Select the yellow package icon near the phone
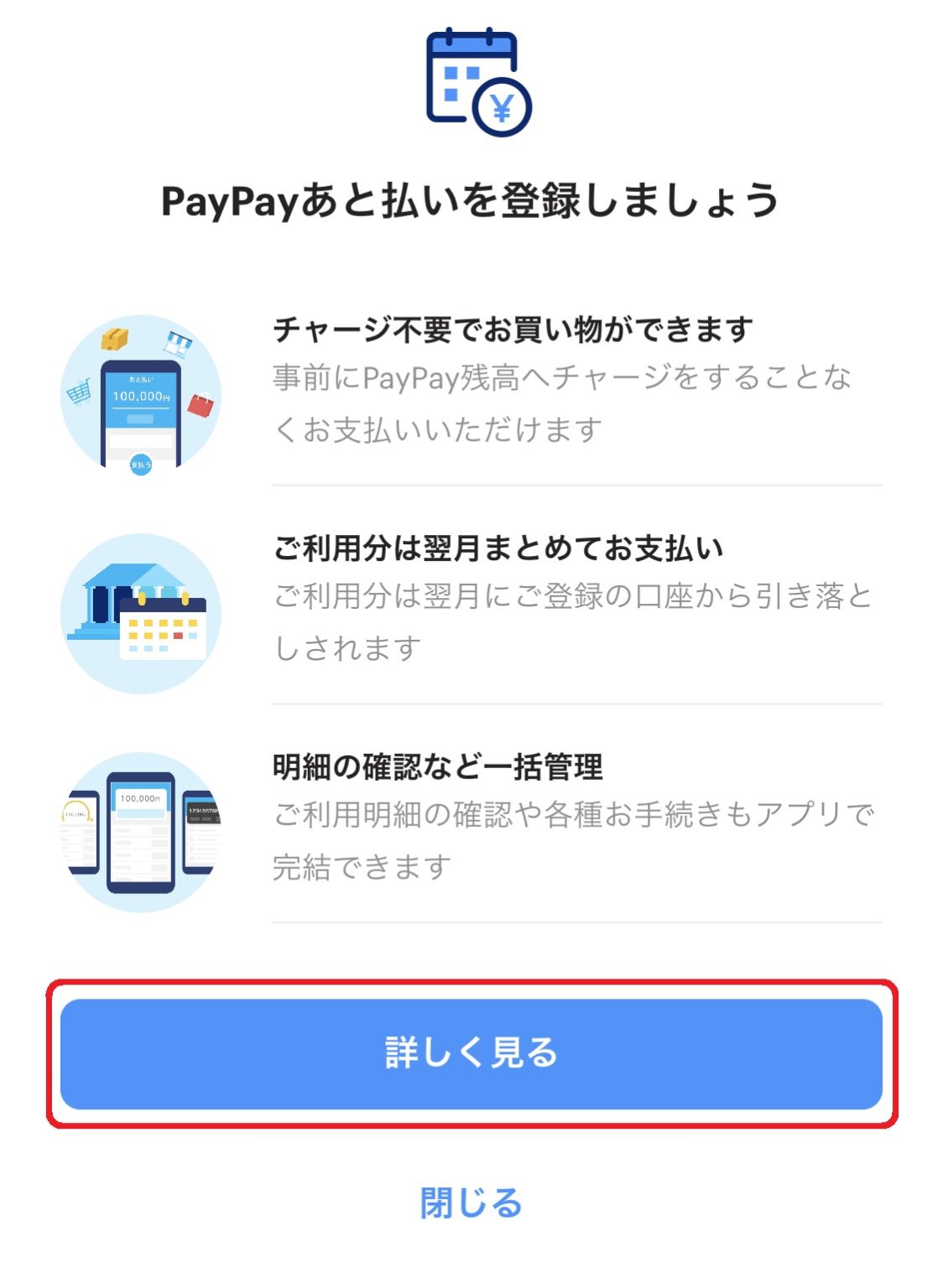The height and width of the screenshot is (1288, 943). coord(113,340)
